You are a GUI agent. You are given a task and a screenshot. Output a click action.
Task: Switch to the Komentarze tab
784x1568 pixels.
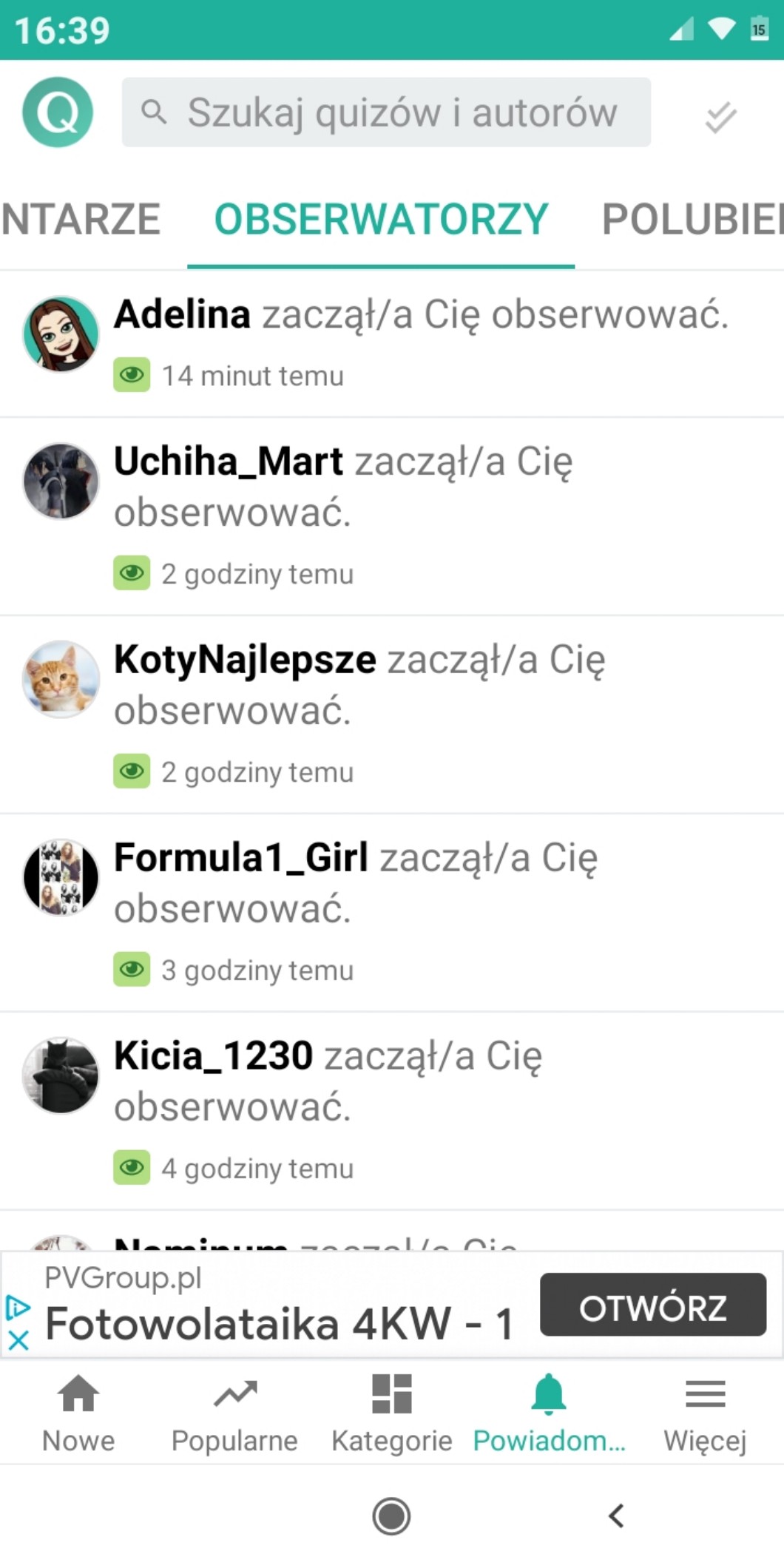80,219
